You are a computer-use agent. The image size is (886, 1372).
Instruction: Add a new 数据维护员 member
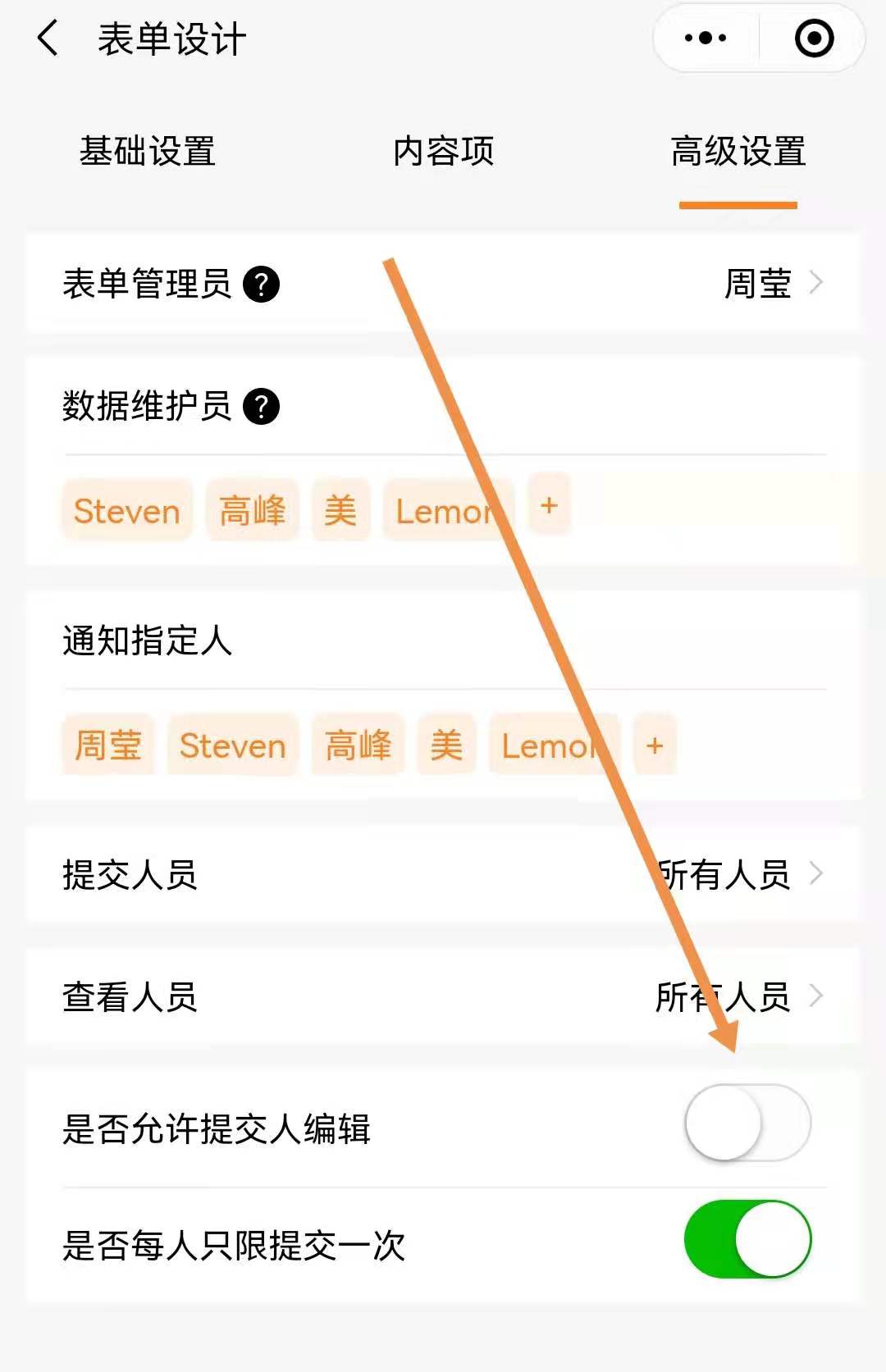[549, 506]
